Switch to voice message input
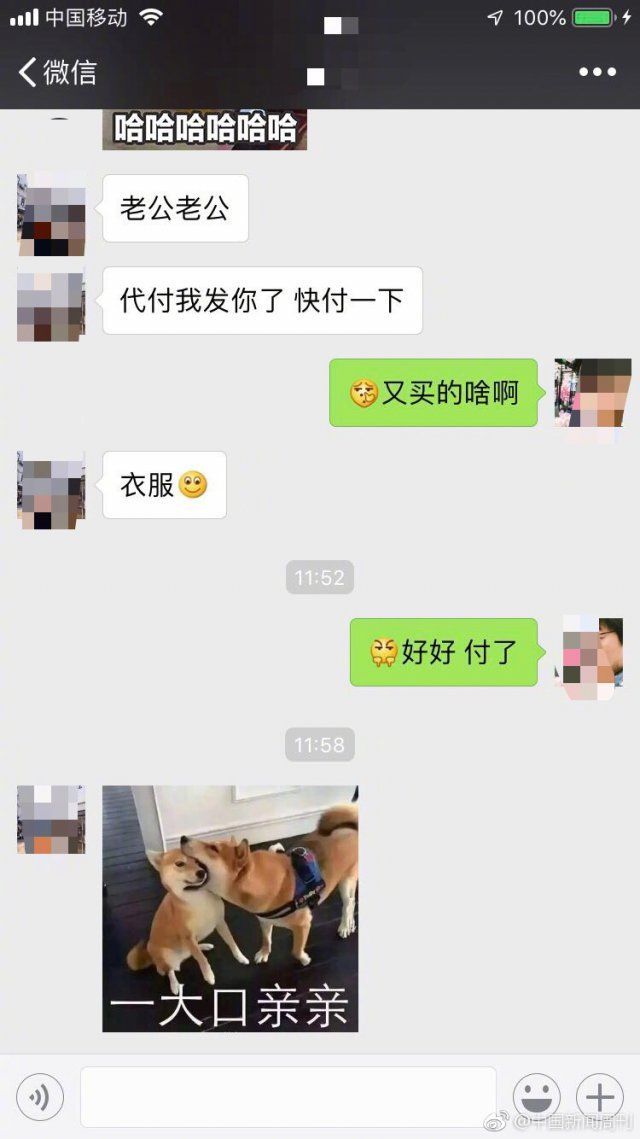The height and width of the screenshot is (1139, 640). [x=40, y=1097]
